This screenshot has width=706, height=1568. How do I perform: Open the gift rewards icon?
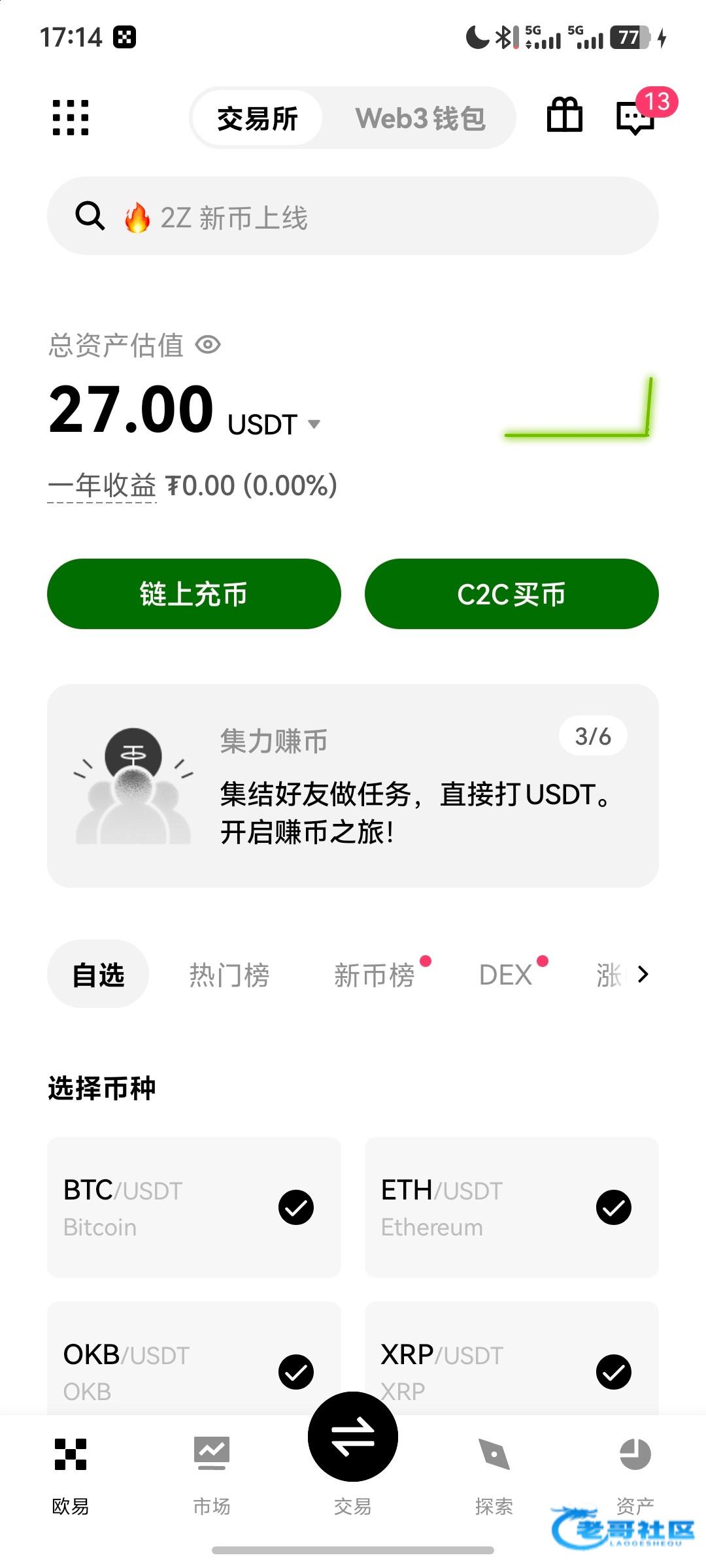564,116
